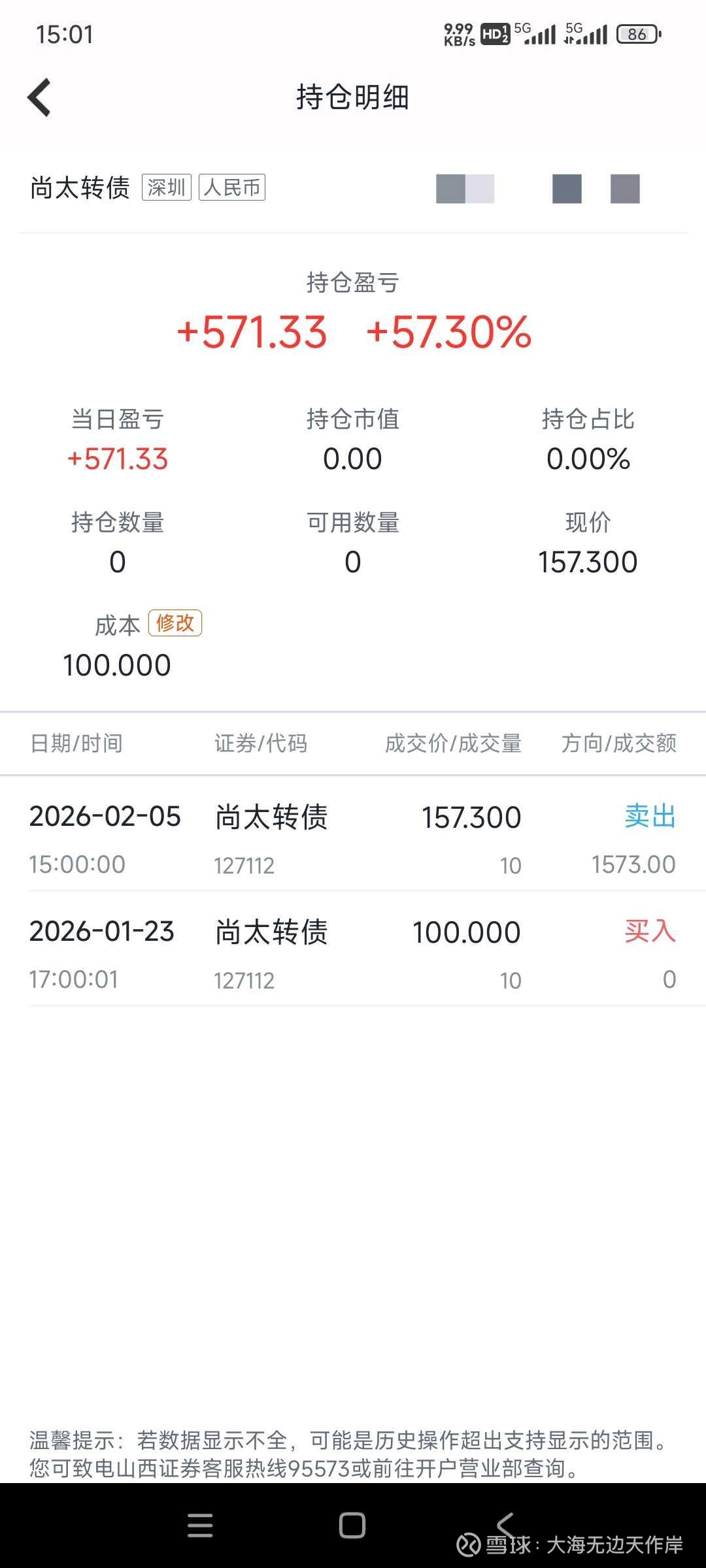
Task: Open the system recent apps menu
Action: coord(200,1526)
